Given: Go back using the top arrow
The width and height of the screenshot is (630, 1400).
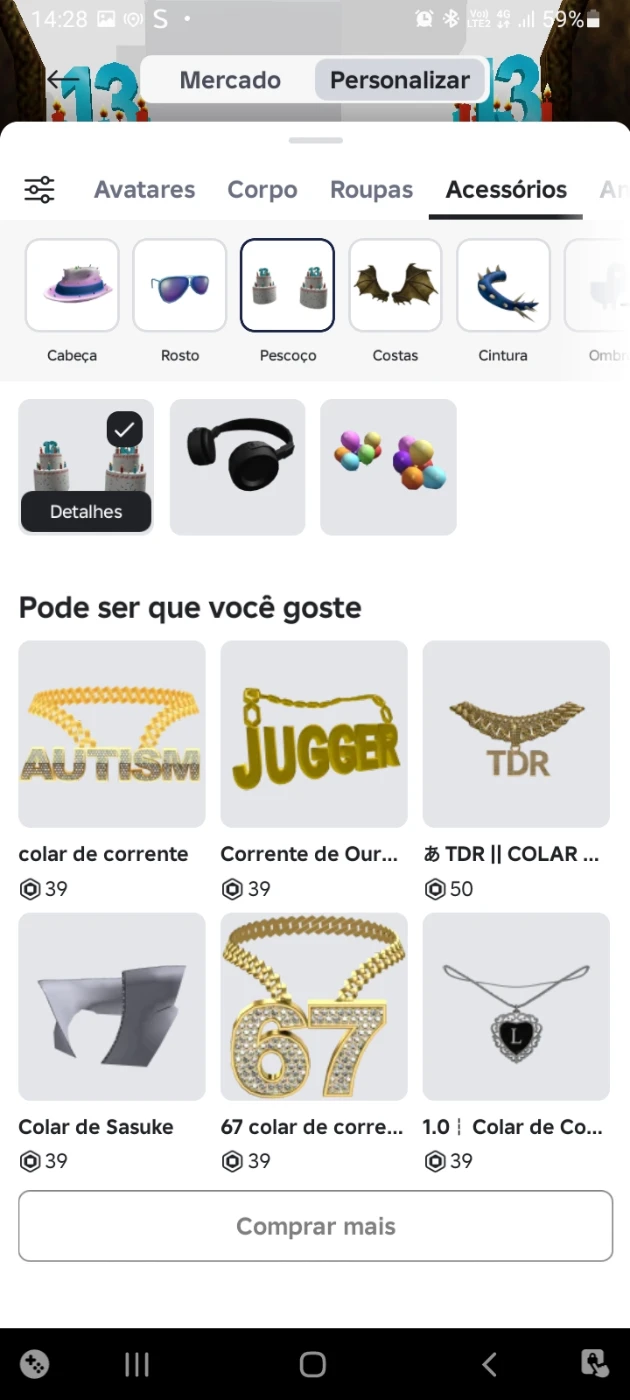Looking at the screenshot, I should pyautogui.click(x=63, y=81).
